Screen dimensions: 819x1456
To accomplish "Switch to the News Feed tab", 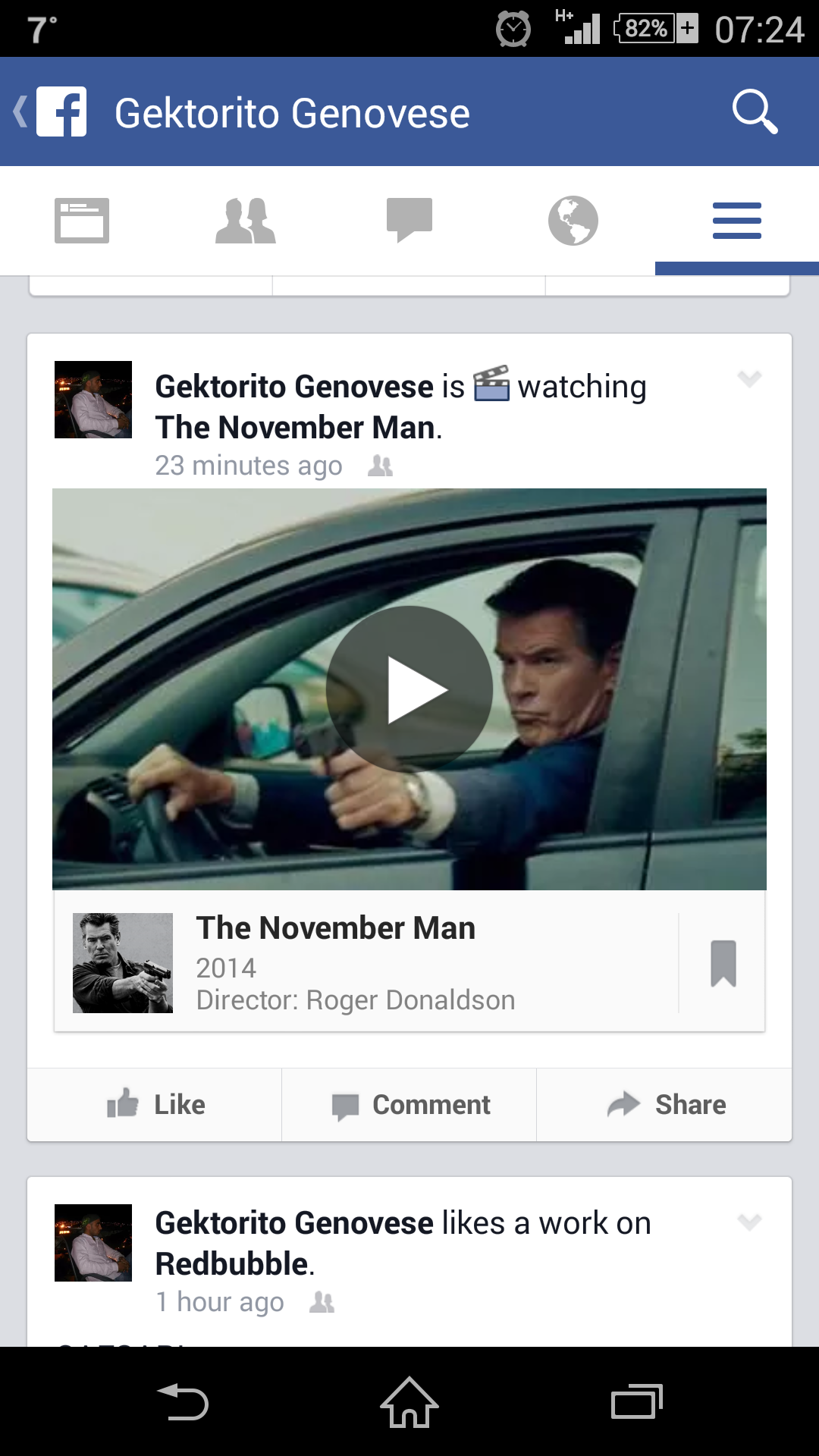I will (82, 221).
